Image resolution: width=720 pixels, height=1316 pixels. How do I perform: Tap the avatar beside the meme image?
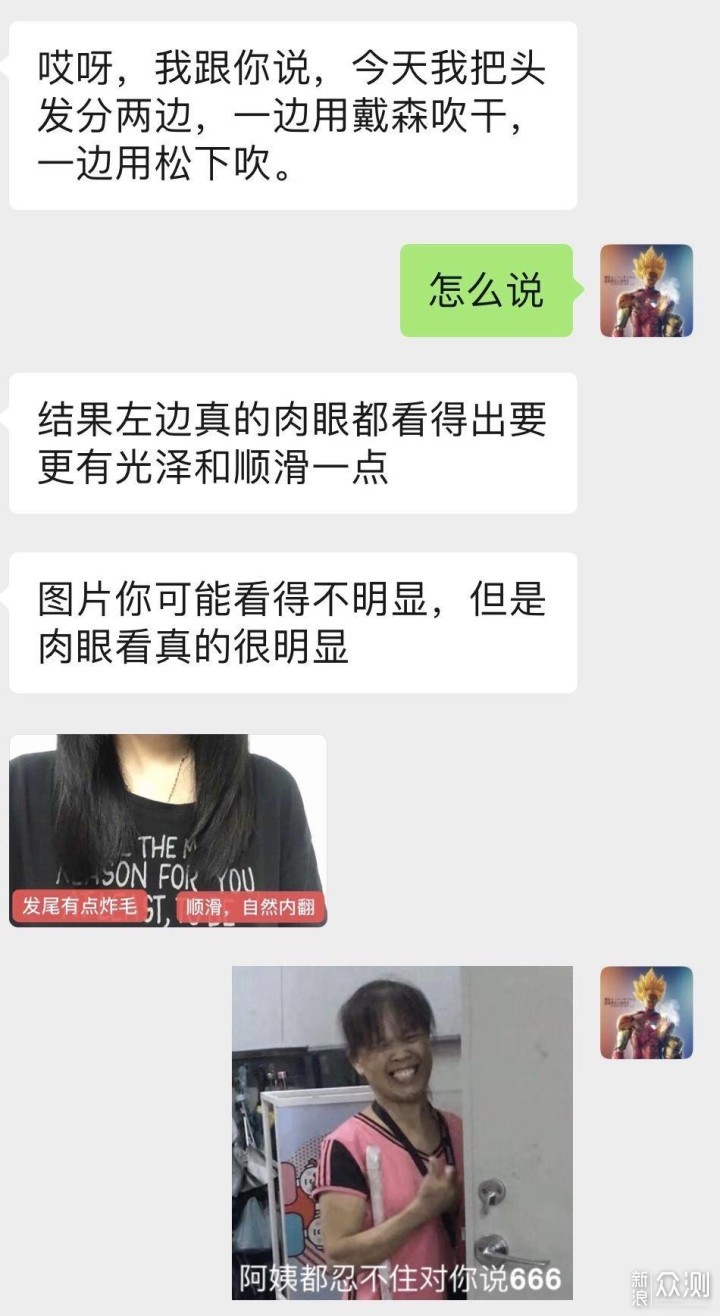click(646, 1012)
